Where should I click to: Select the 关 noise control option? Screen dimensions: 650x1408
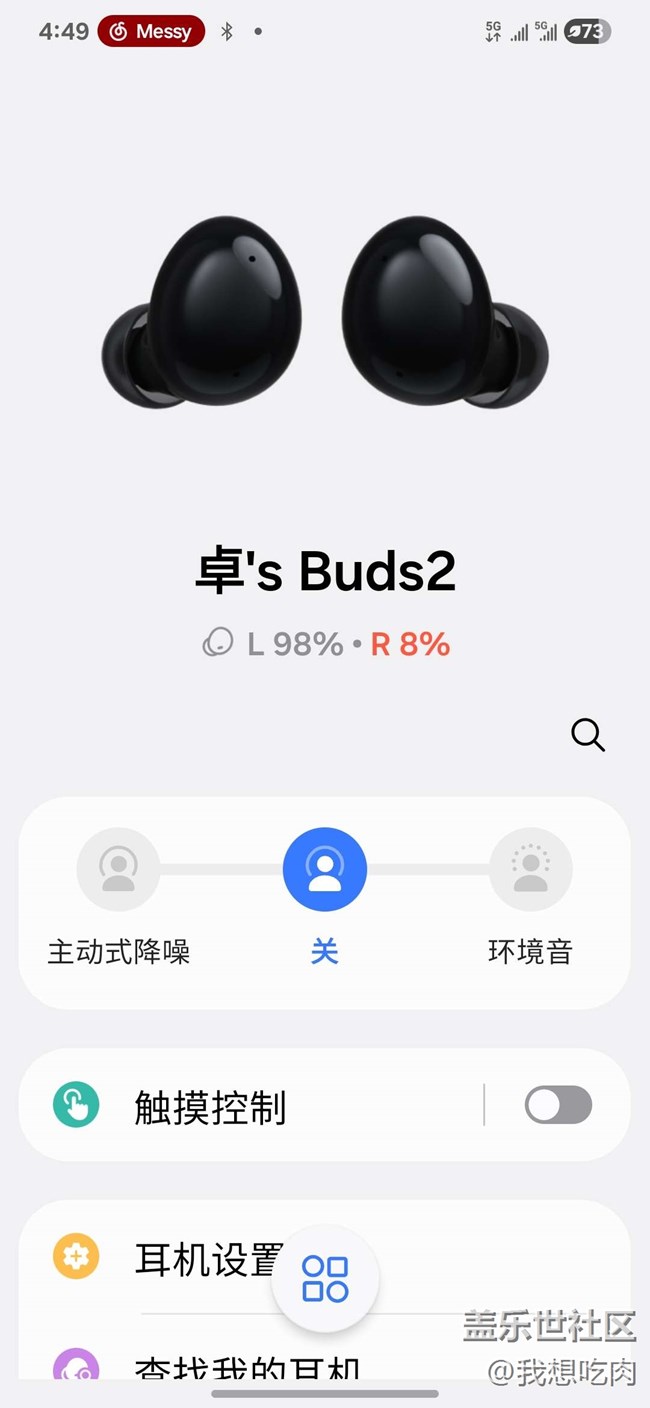(x=325, y=870)
